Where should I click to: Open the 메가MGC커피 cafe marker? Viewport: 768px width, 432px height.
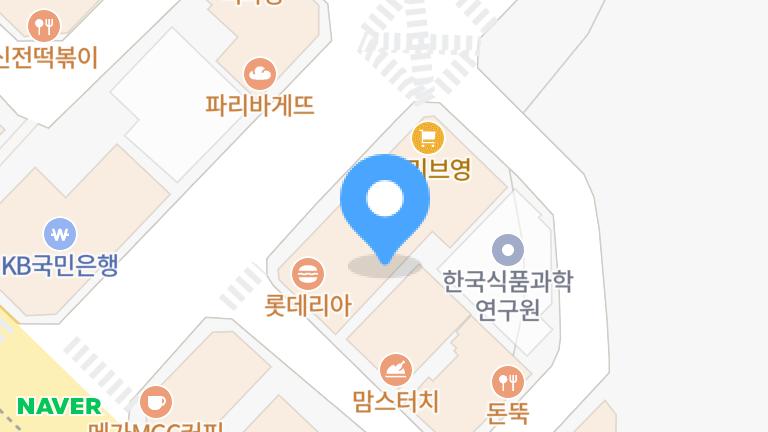[x=155, y=402]
